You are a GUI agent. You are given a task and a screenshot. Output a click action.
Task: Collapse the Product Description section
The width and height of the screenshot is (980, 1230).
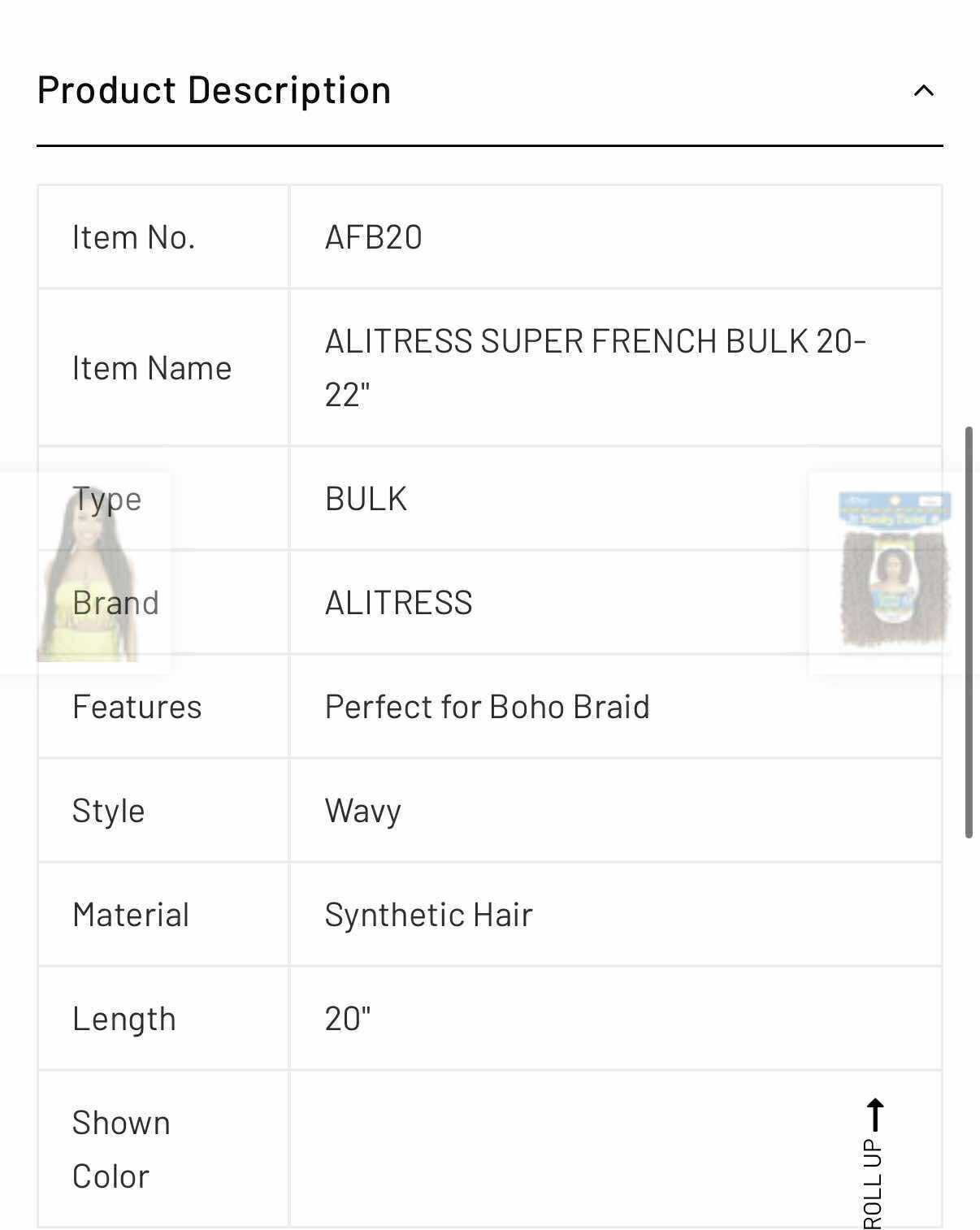pos(923,90)
